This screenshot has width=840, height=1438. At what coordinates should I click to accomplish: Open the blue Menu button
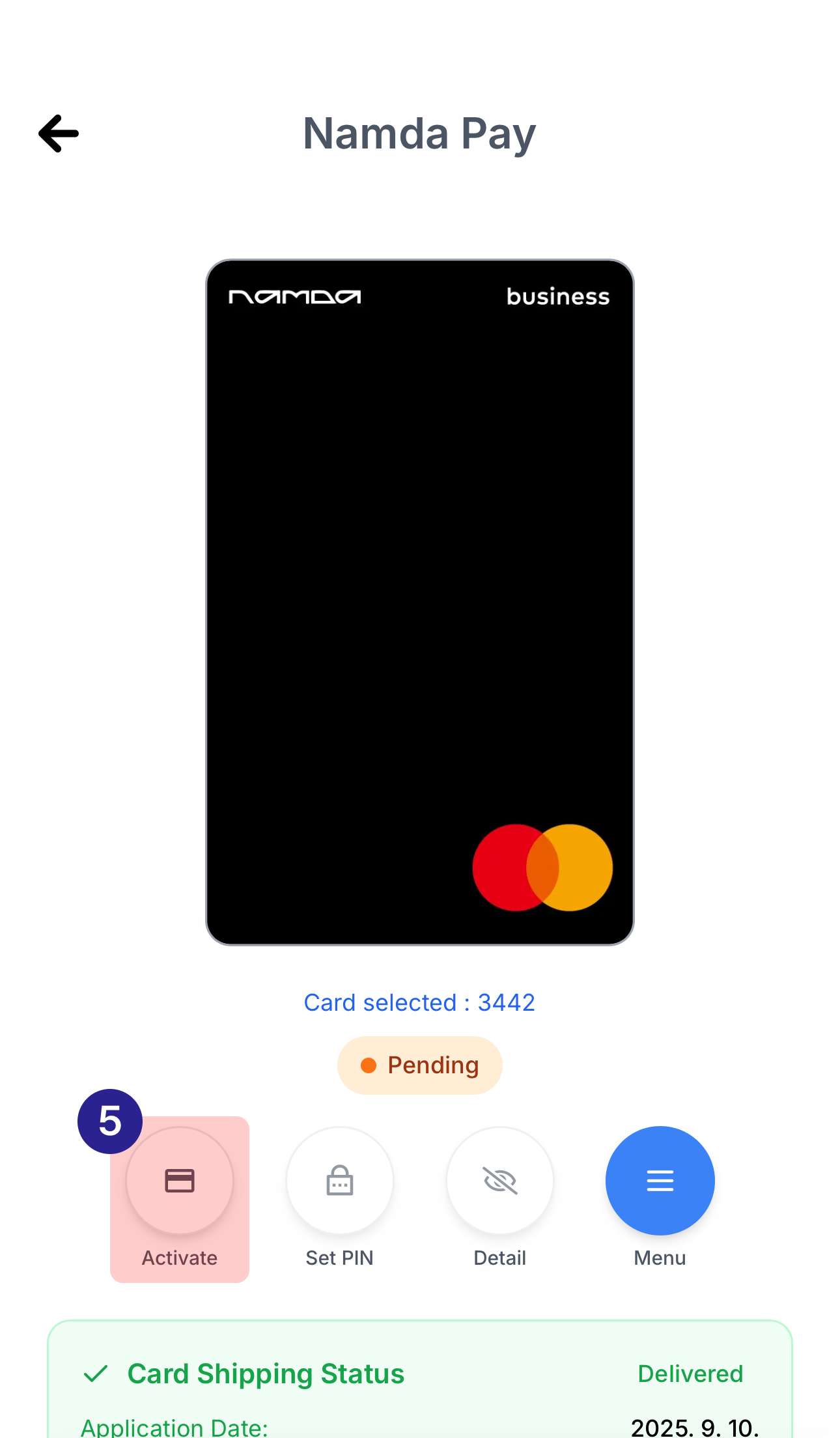pyautogui.click(x=660, y=1181)
